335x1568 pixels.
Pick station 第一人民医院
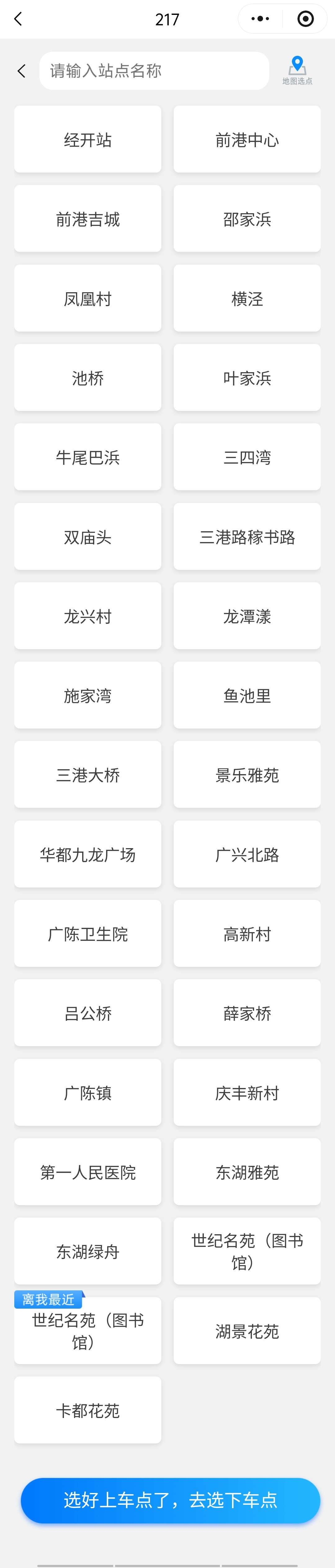(x=88, y=1172)
